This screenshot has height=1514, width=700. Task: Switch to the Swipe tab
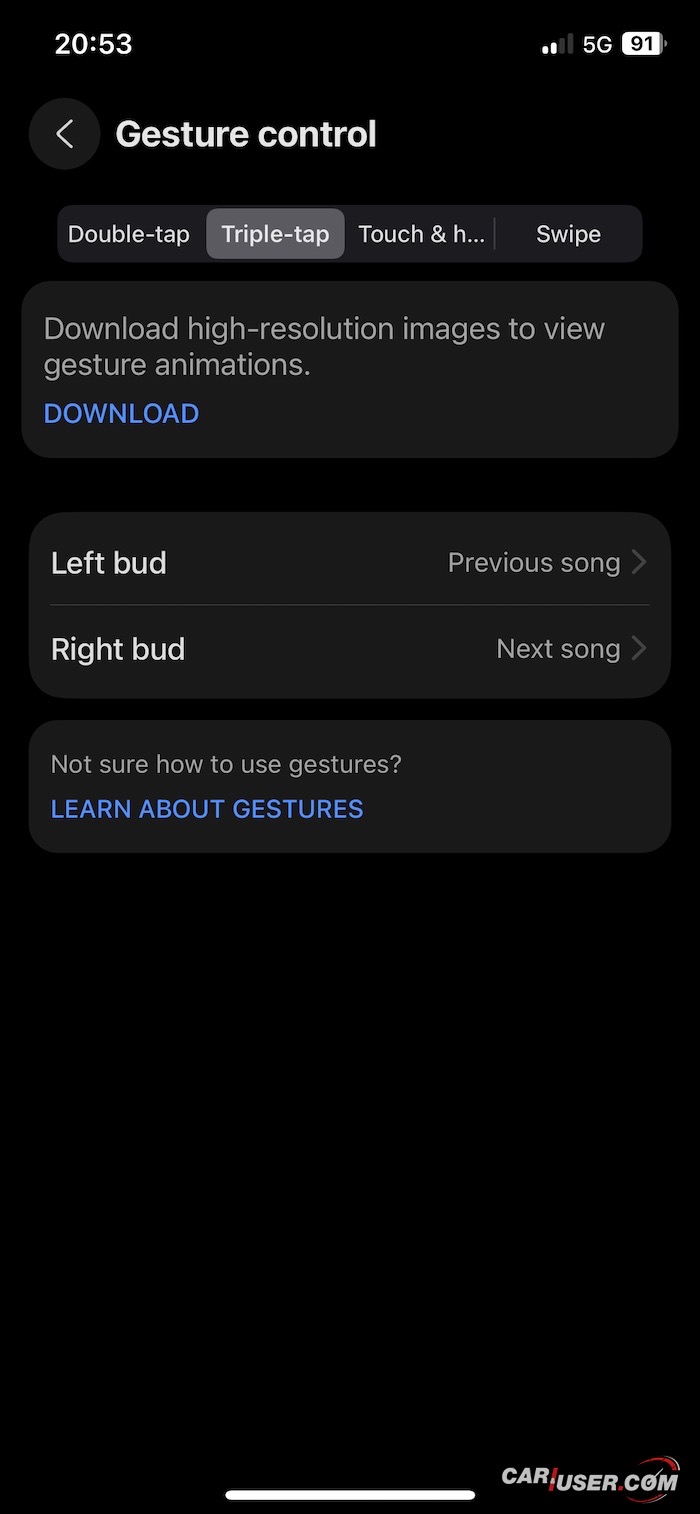(x=568, y=234)
